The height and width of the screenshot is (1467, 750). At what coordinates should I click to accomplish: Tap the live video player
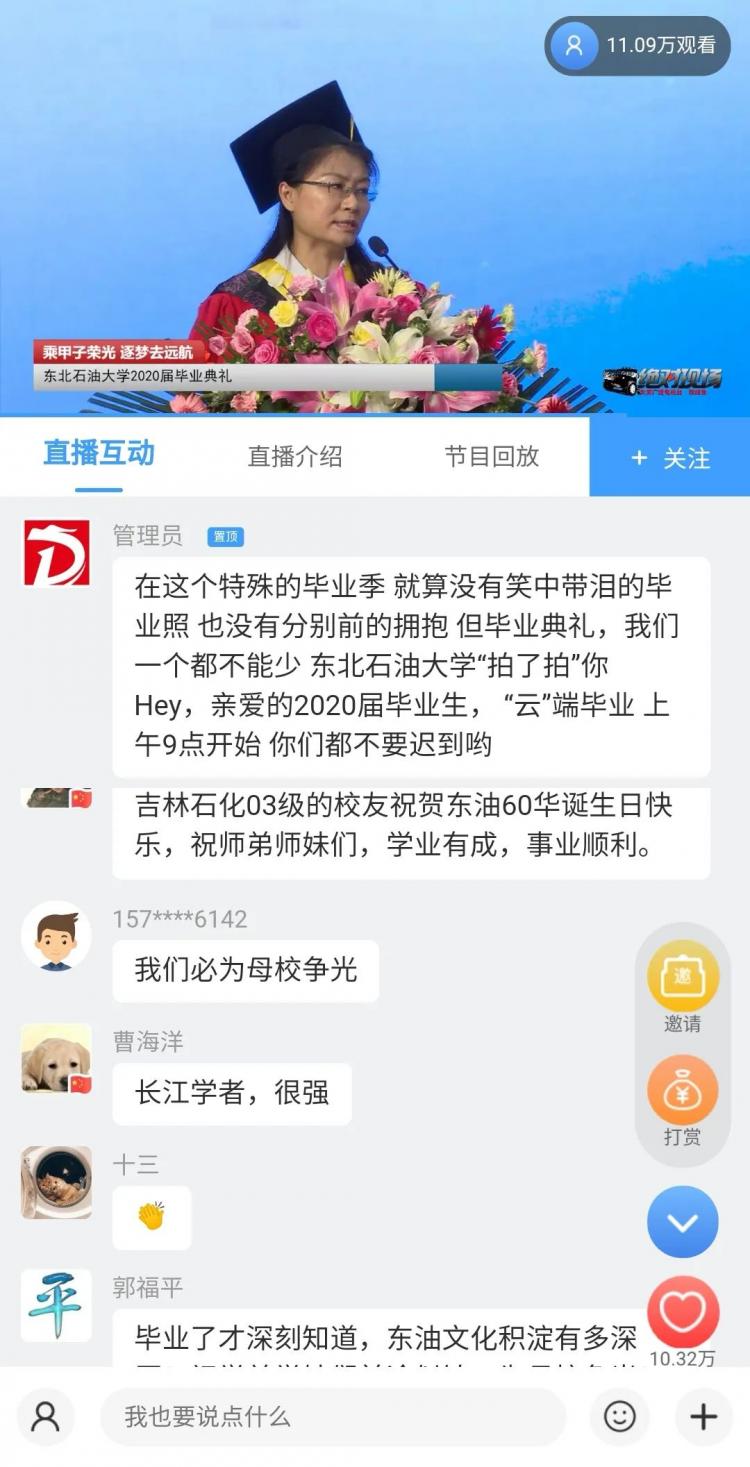(375, 208)
